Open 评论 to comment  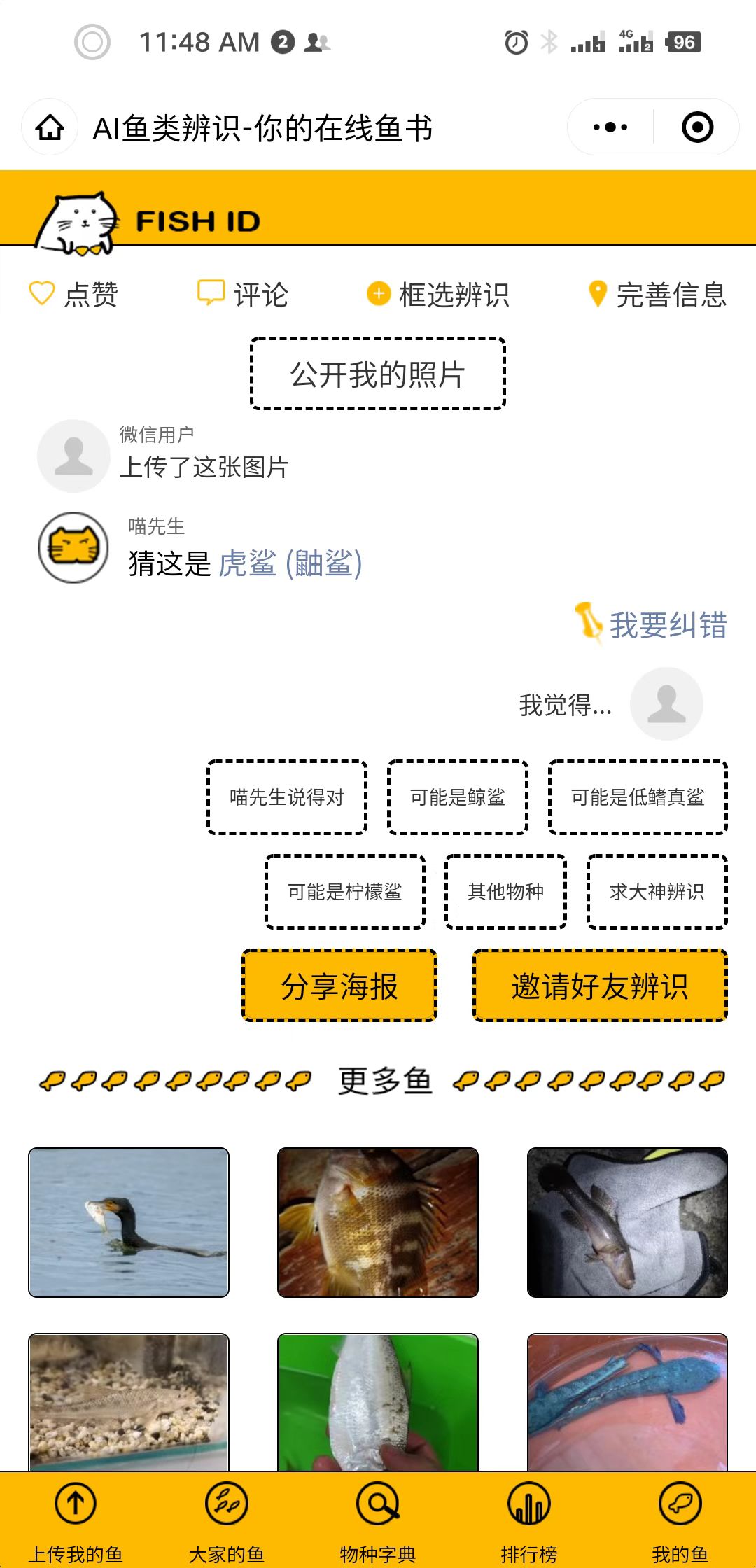pyautogui.click(x=243, y=294)
